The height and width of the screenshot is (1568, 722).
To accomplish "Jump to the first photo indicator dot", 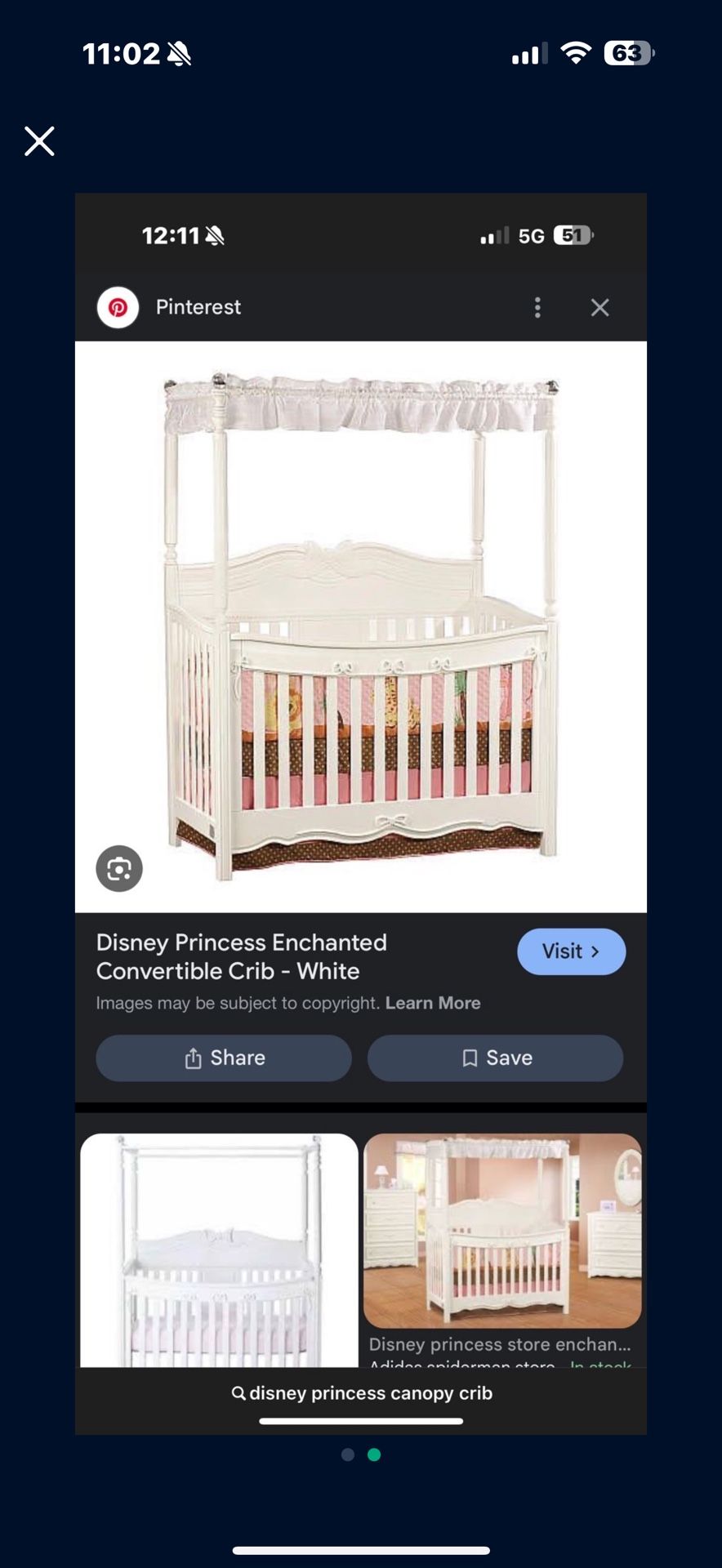I will coord(348,1454).
